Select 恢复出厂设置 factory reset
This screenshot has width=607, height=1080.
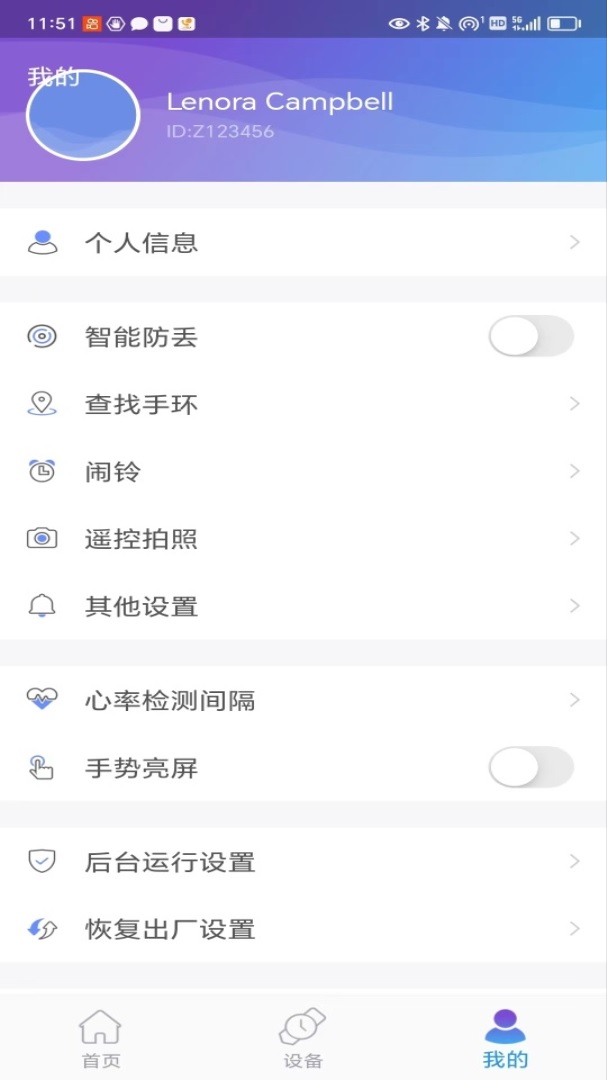303,929
